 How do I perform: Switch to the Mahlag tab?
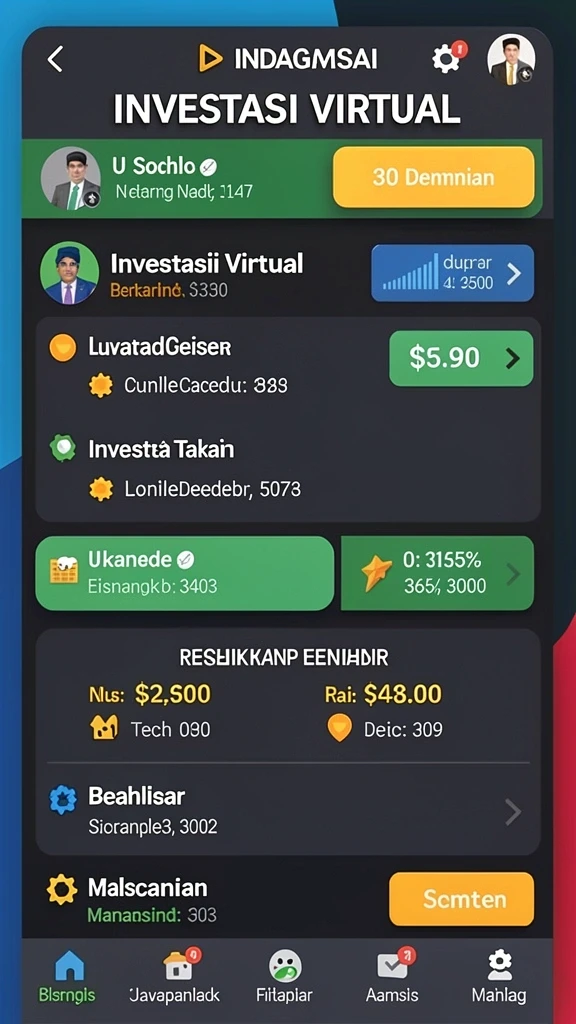499,977
